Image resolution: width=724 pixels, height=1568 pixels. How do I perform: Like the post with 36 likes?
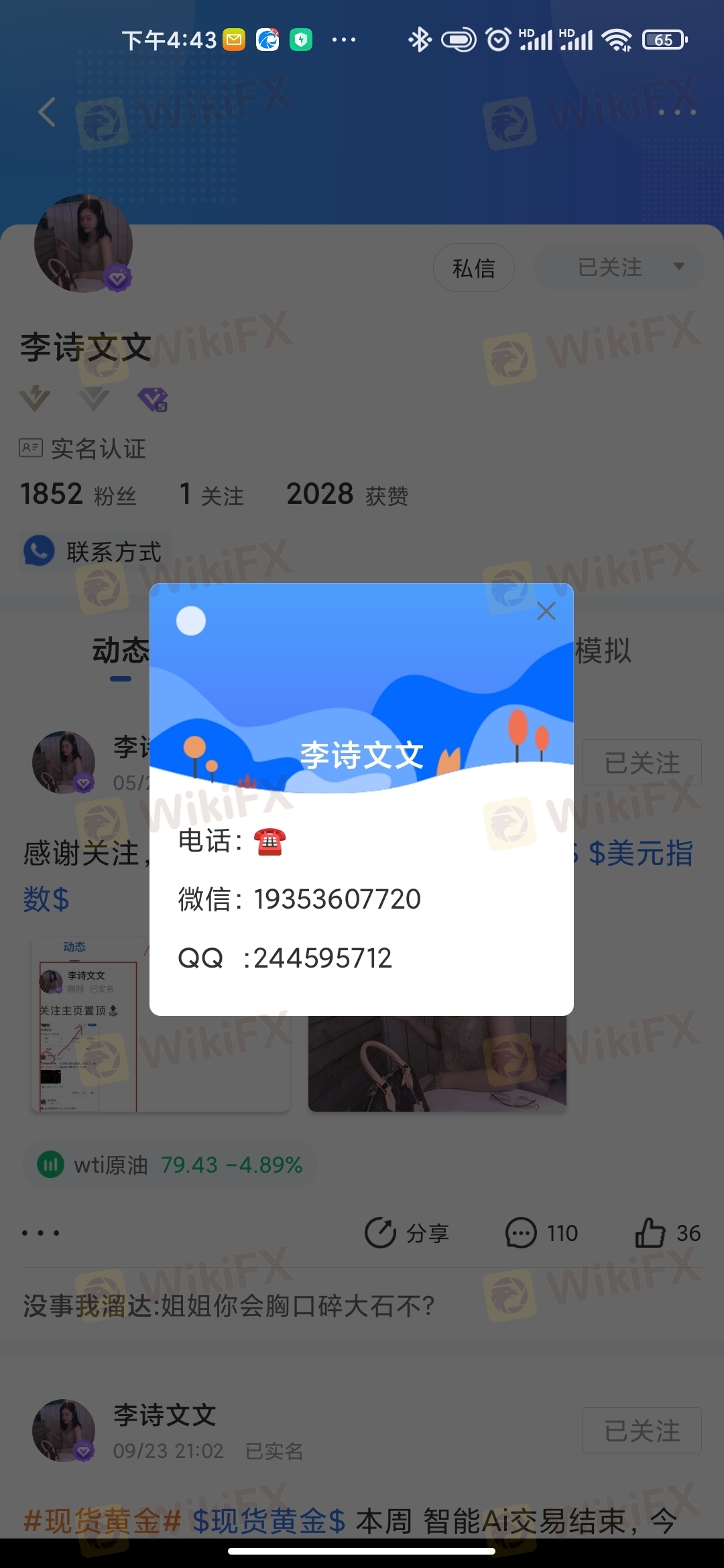(668, 1233)
